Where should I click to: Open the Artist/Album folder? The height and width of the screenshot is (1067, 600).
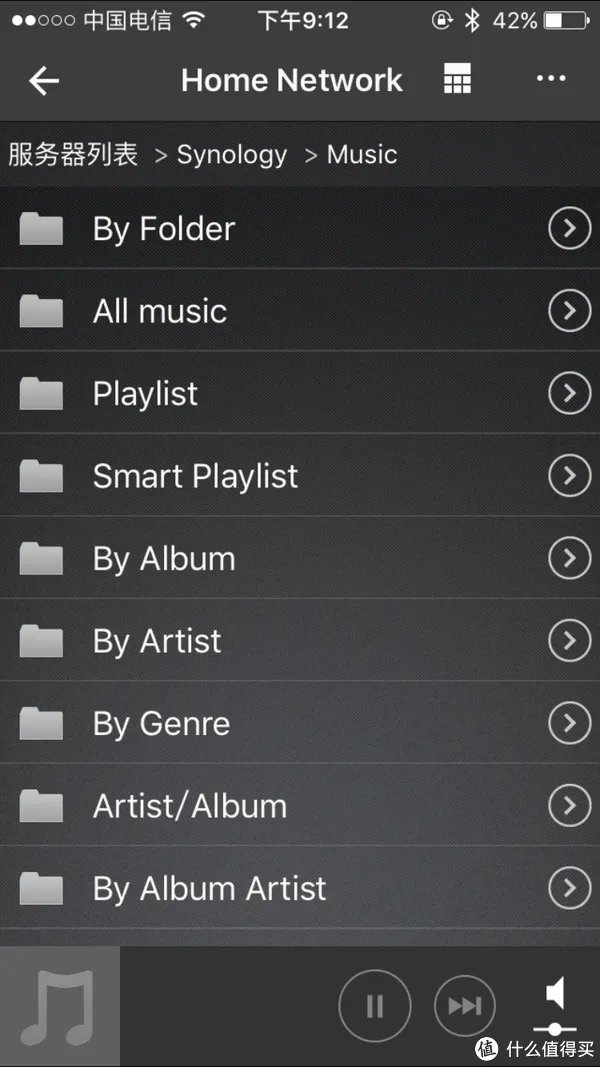[x=189, y=806]
